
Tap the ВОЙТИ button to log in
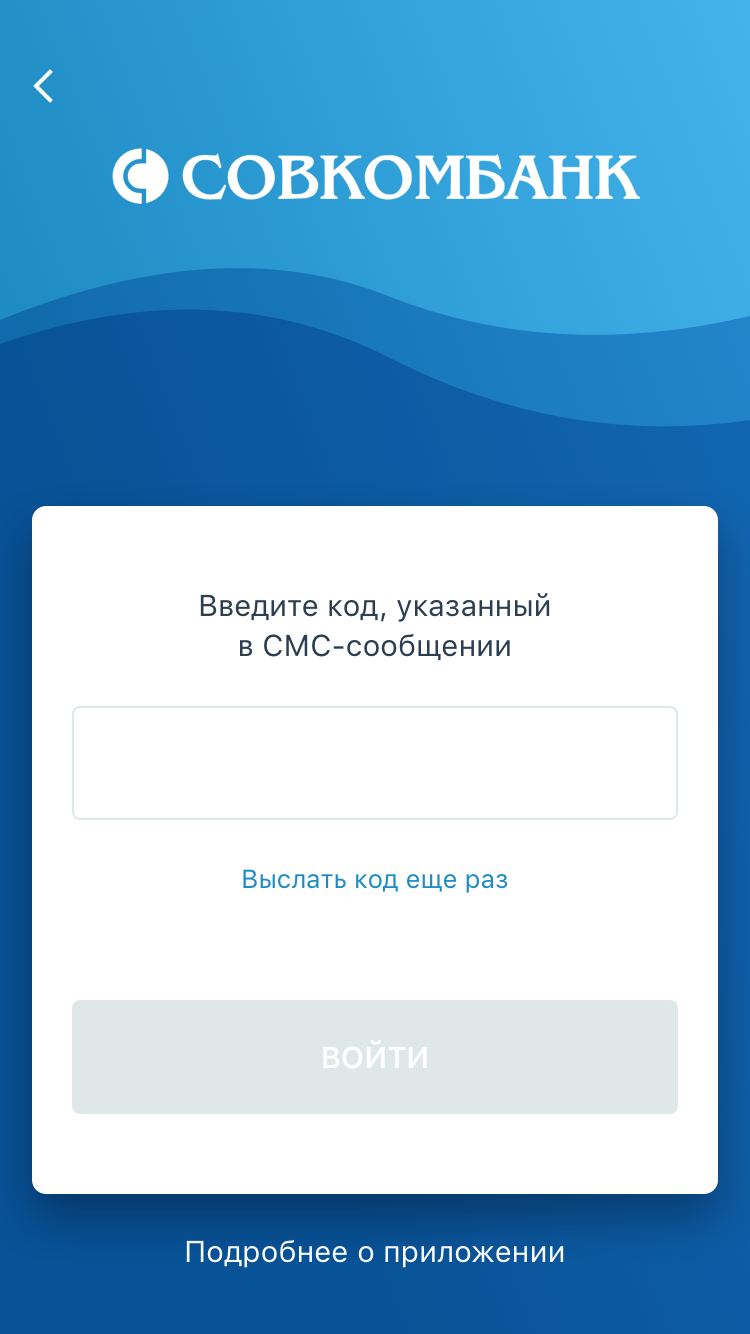(375, 1057)
